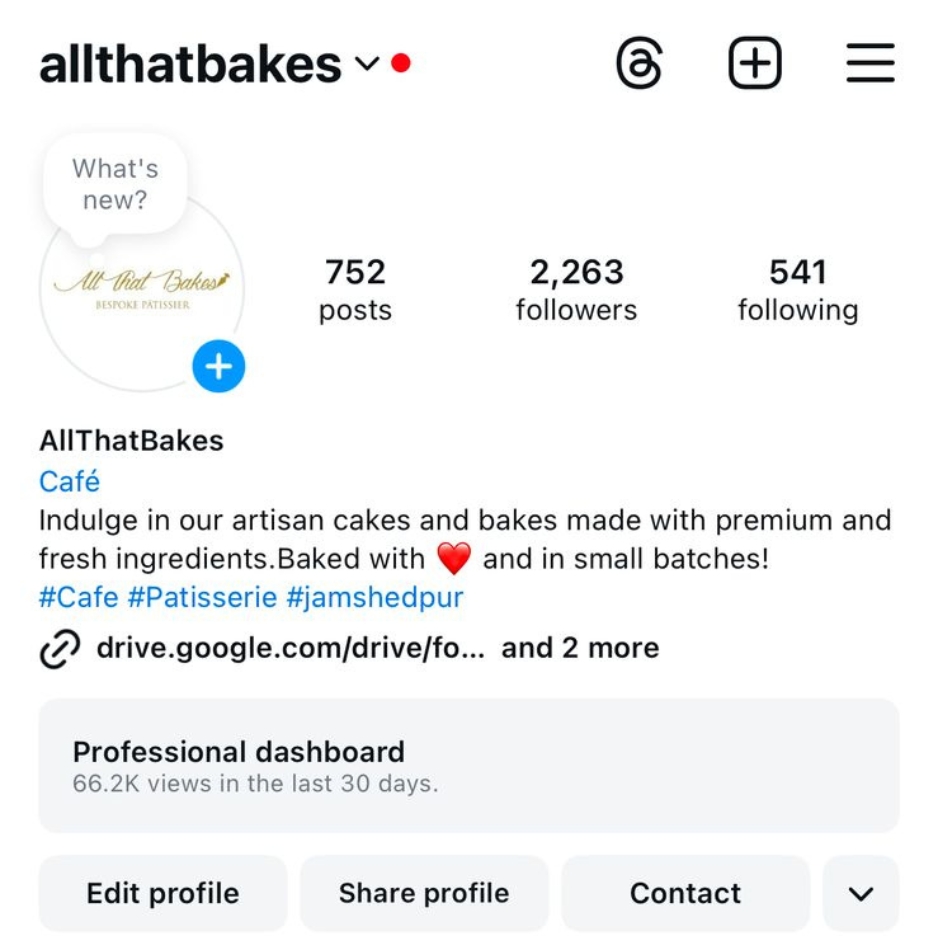View the 541 following list
Screen dimensions: 938x938
tap(797, 289)
